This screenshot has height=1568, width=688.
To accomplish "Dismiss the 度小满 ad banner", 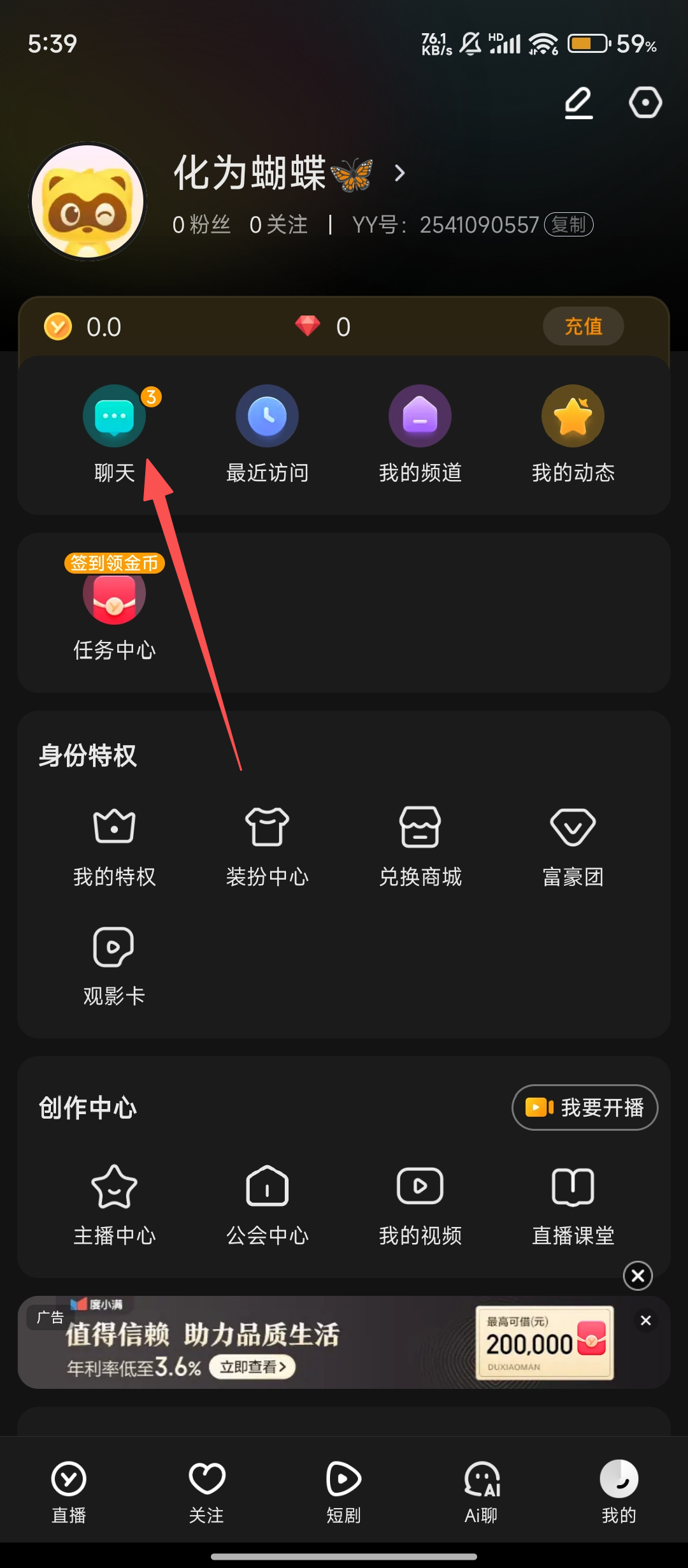I will pos(645,1321).
